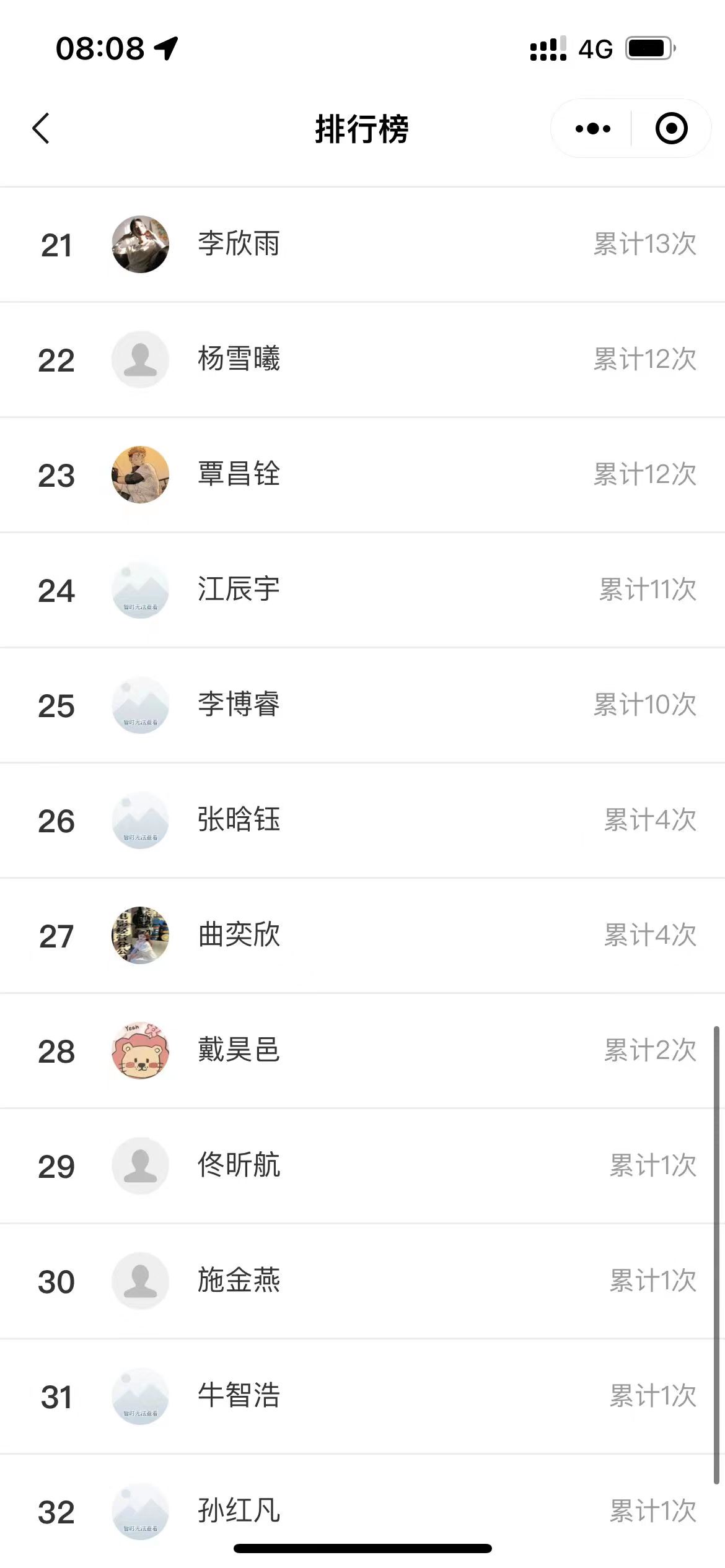Open 施金燕's ranking entry
Viewport: 725px width, 1568px height.
(x=362, y=1281)
